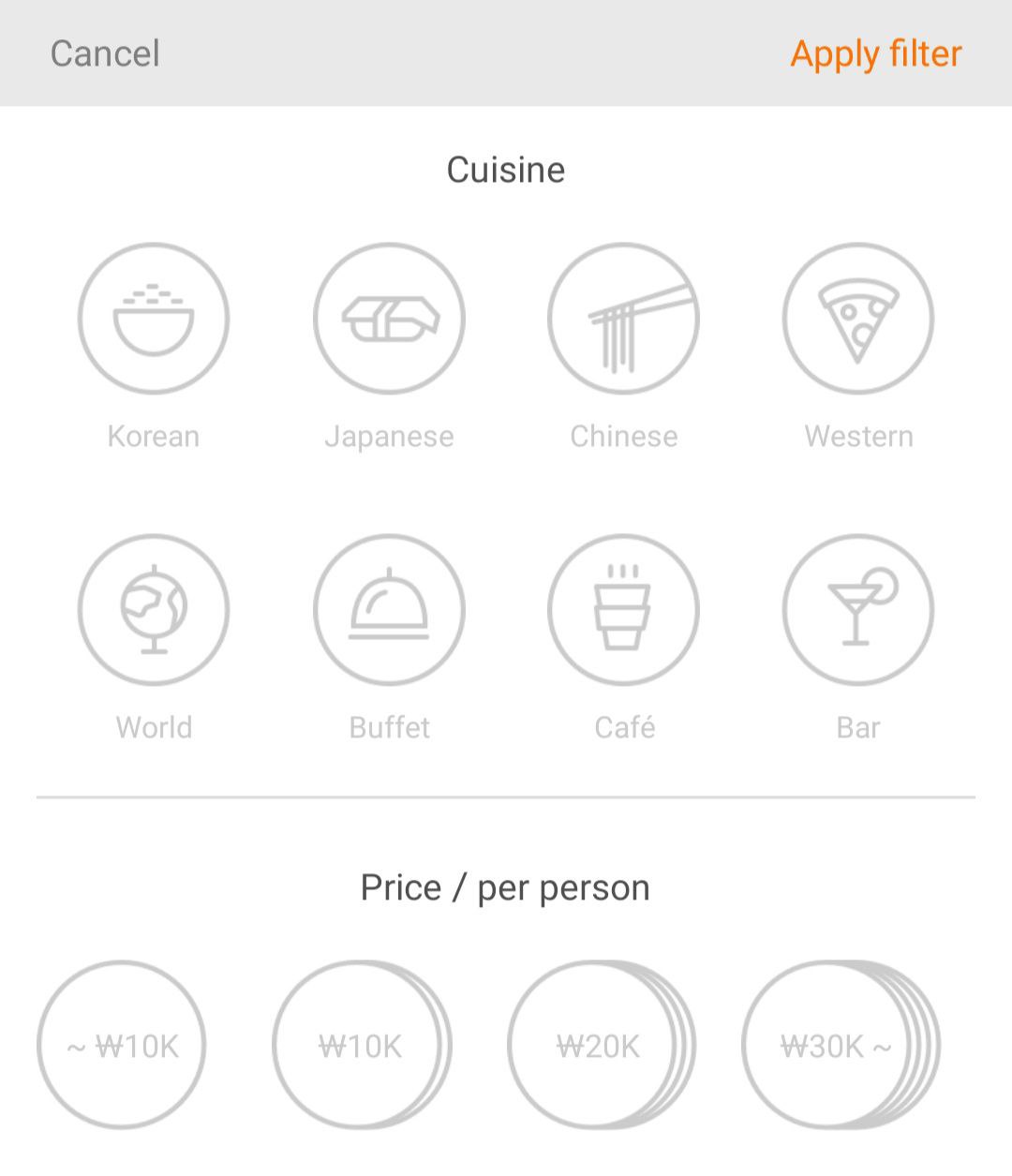Select the World globe icon
Image resolution: width=1012 pixels, height=1176 pixels.
[x=153, y=609]
